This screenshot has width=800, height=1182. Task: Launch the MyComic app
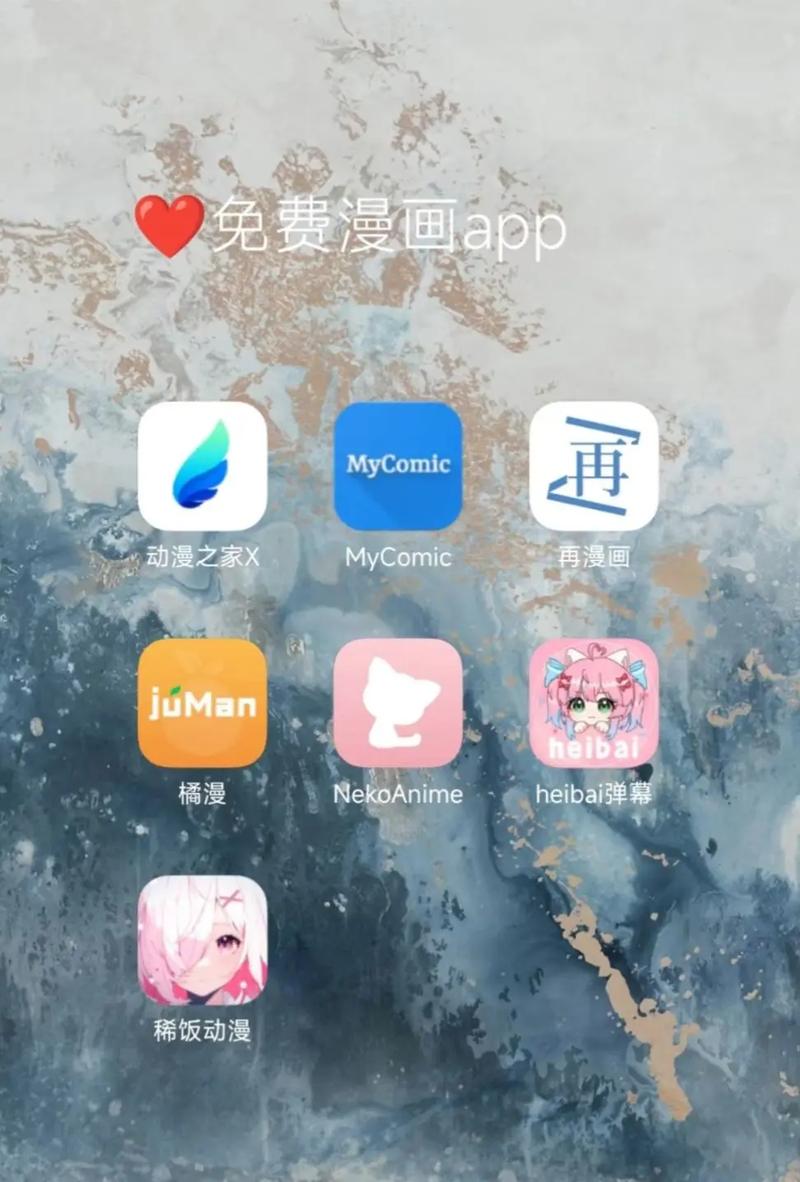pos(398,466)
